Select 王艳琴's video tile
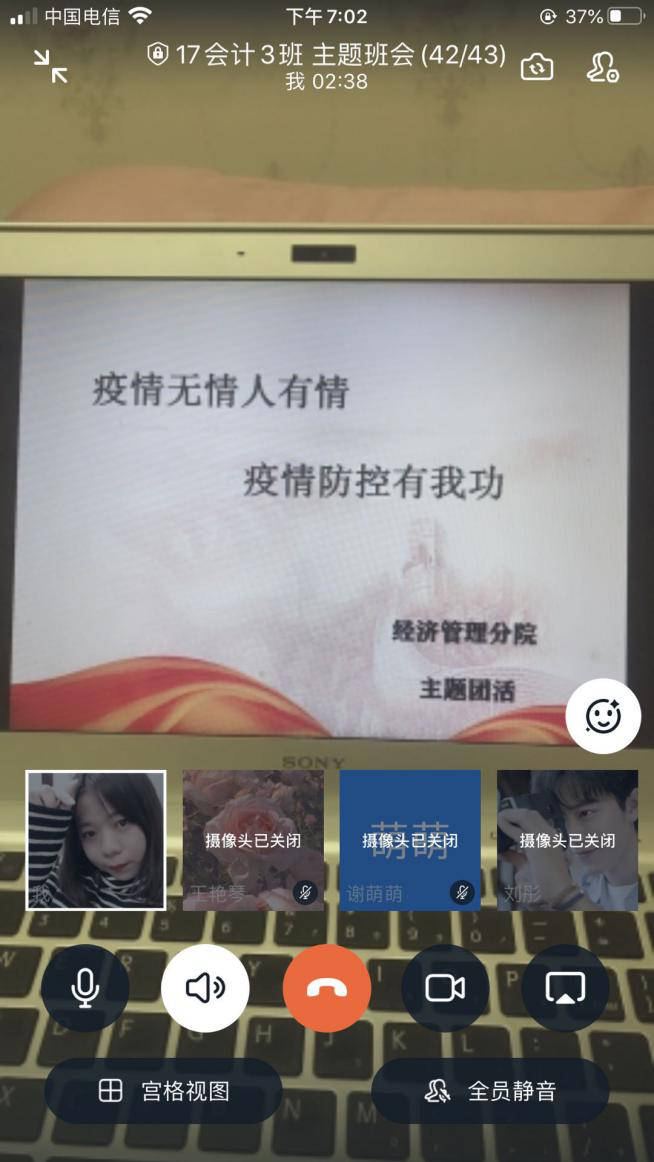The width and height of the screenshot is (654, 1162). pyautogui.click(x=253, y=840)
